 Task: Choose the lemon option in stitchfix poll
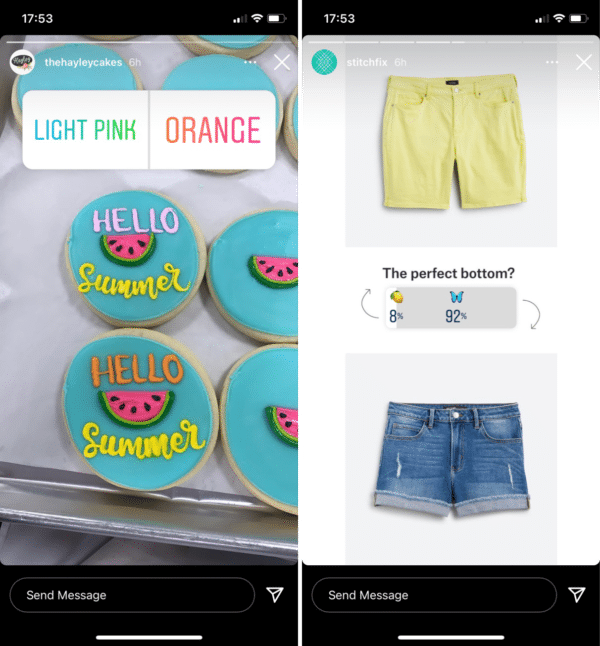(396, 308)
